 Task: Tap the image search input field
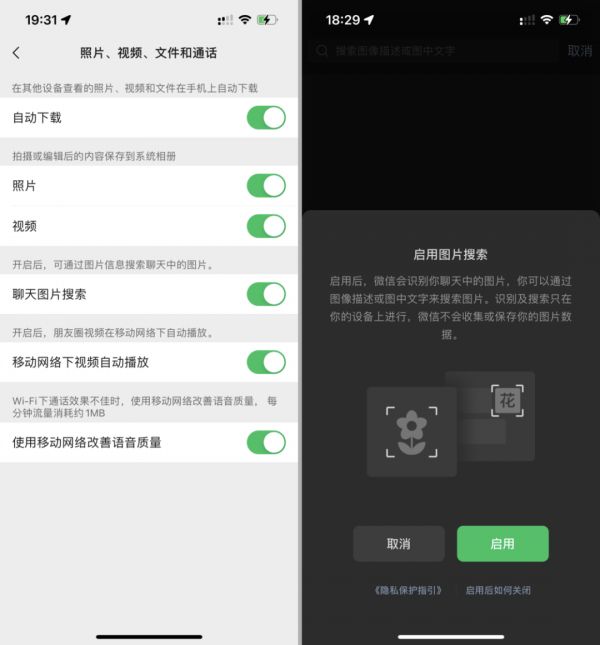(430, 50)
